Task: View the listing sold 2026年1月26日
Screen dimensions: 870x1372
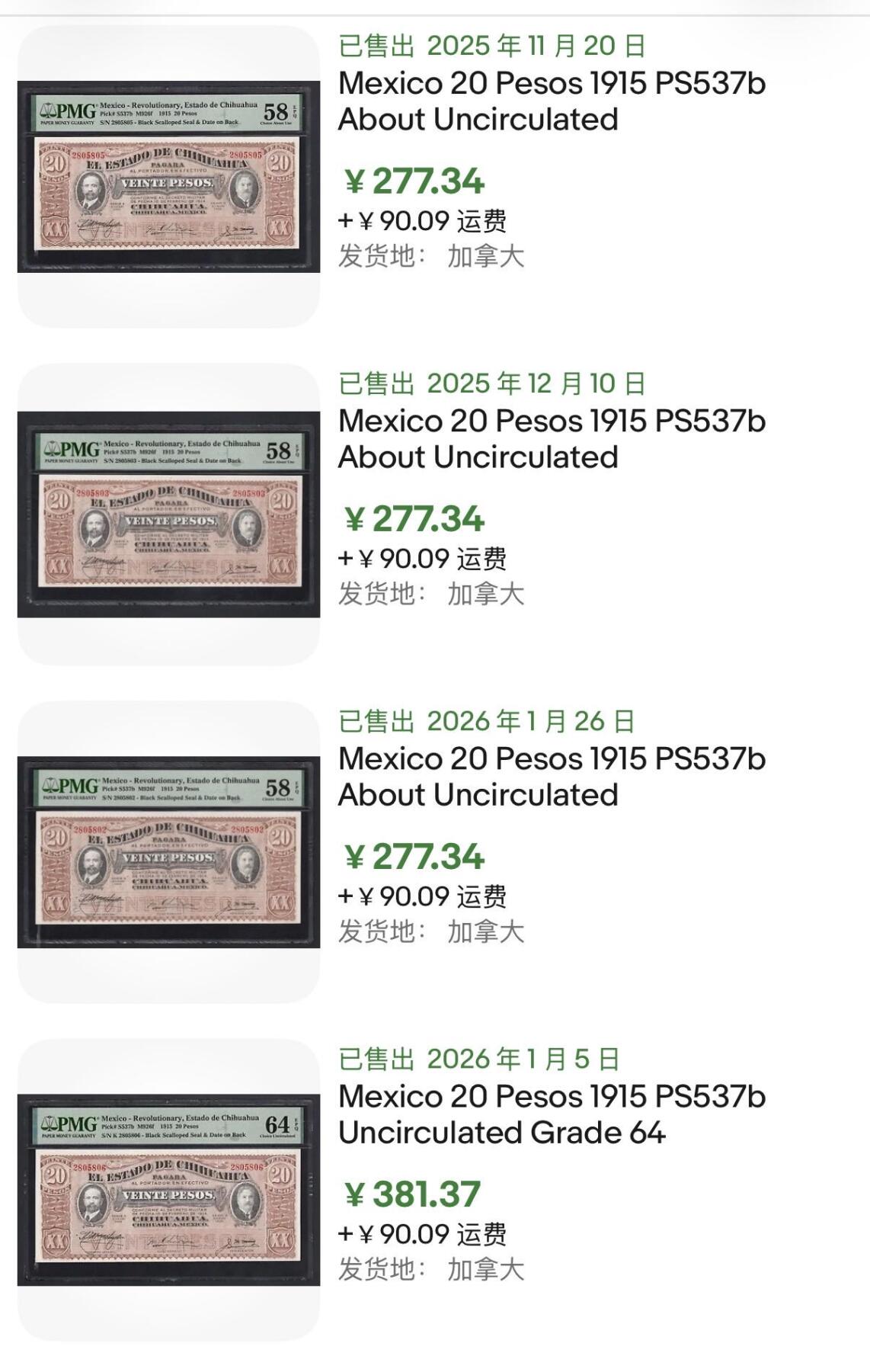Action: (x=552, y=776)
